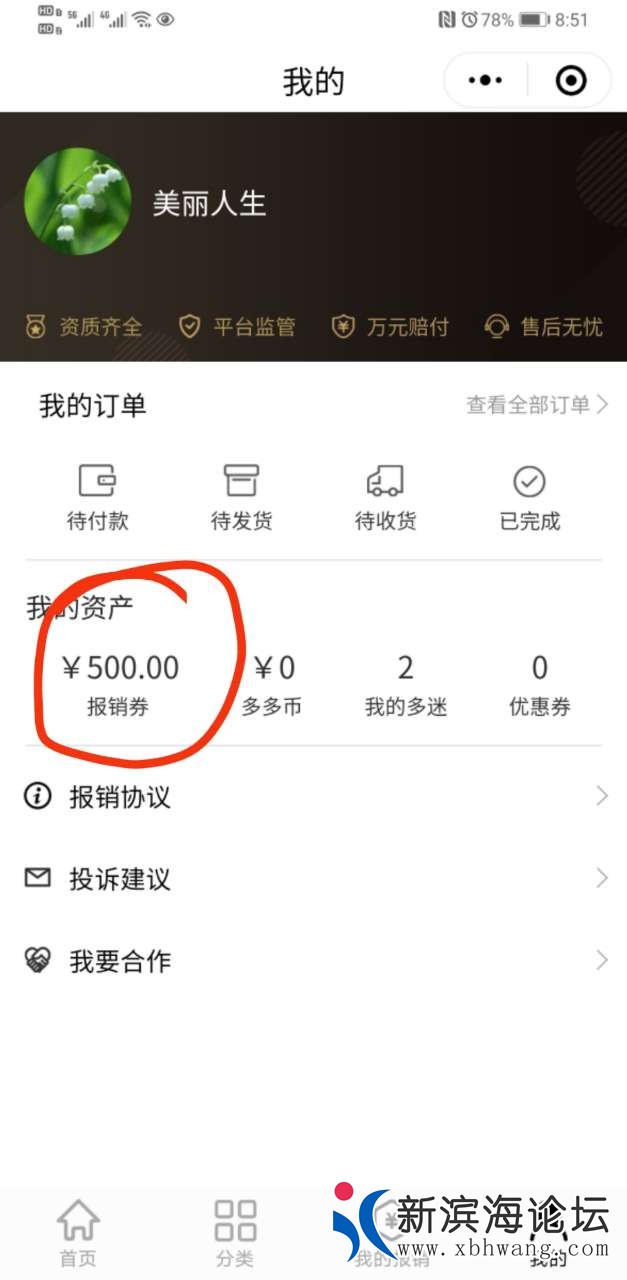Show 已完成 completed orders
The height and width of the screenshot is (1280, 627).
tap(529, 497)
